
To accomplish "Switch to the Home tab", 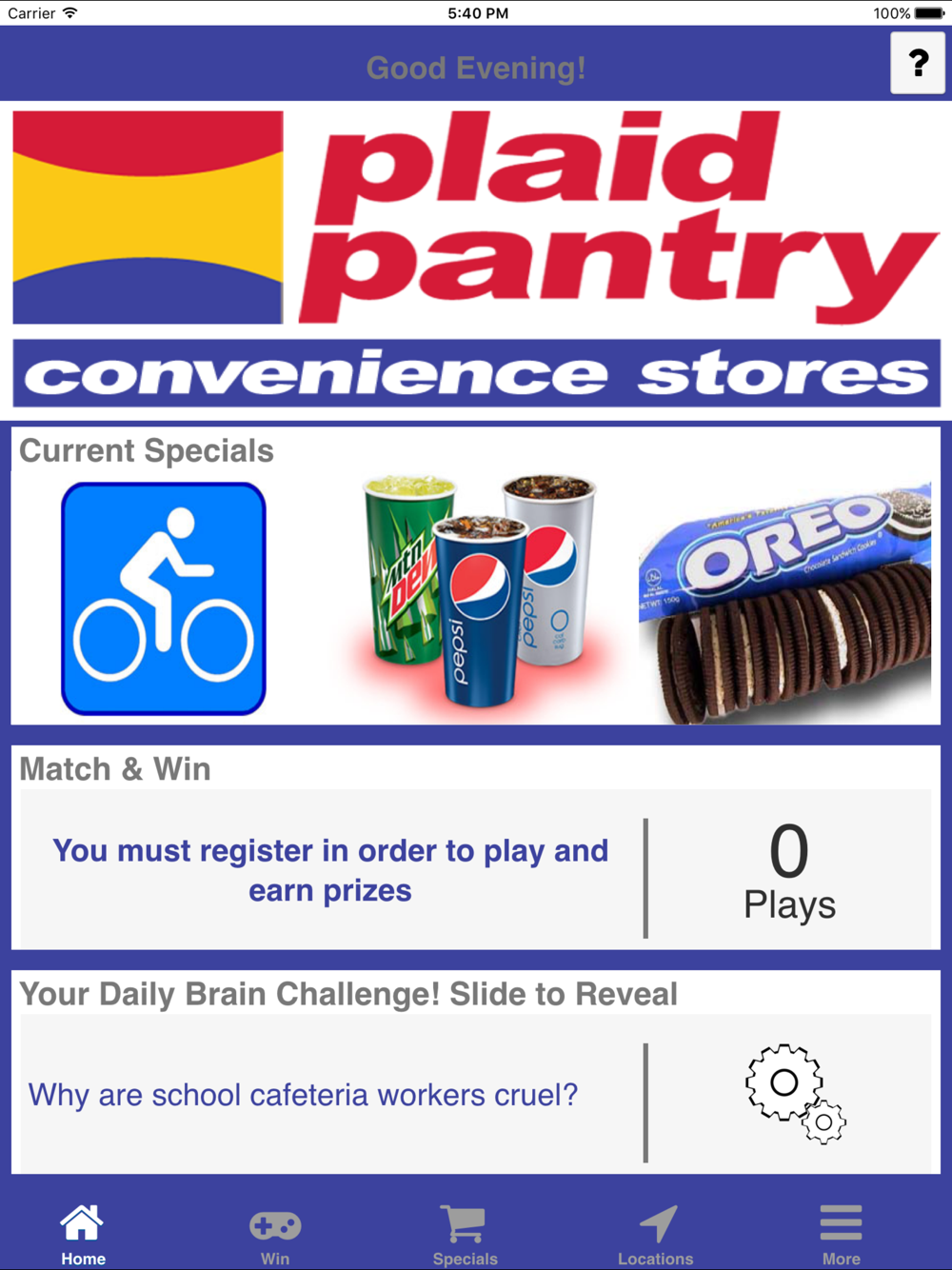I will click(83, 1234).
